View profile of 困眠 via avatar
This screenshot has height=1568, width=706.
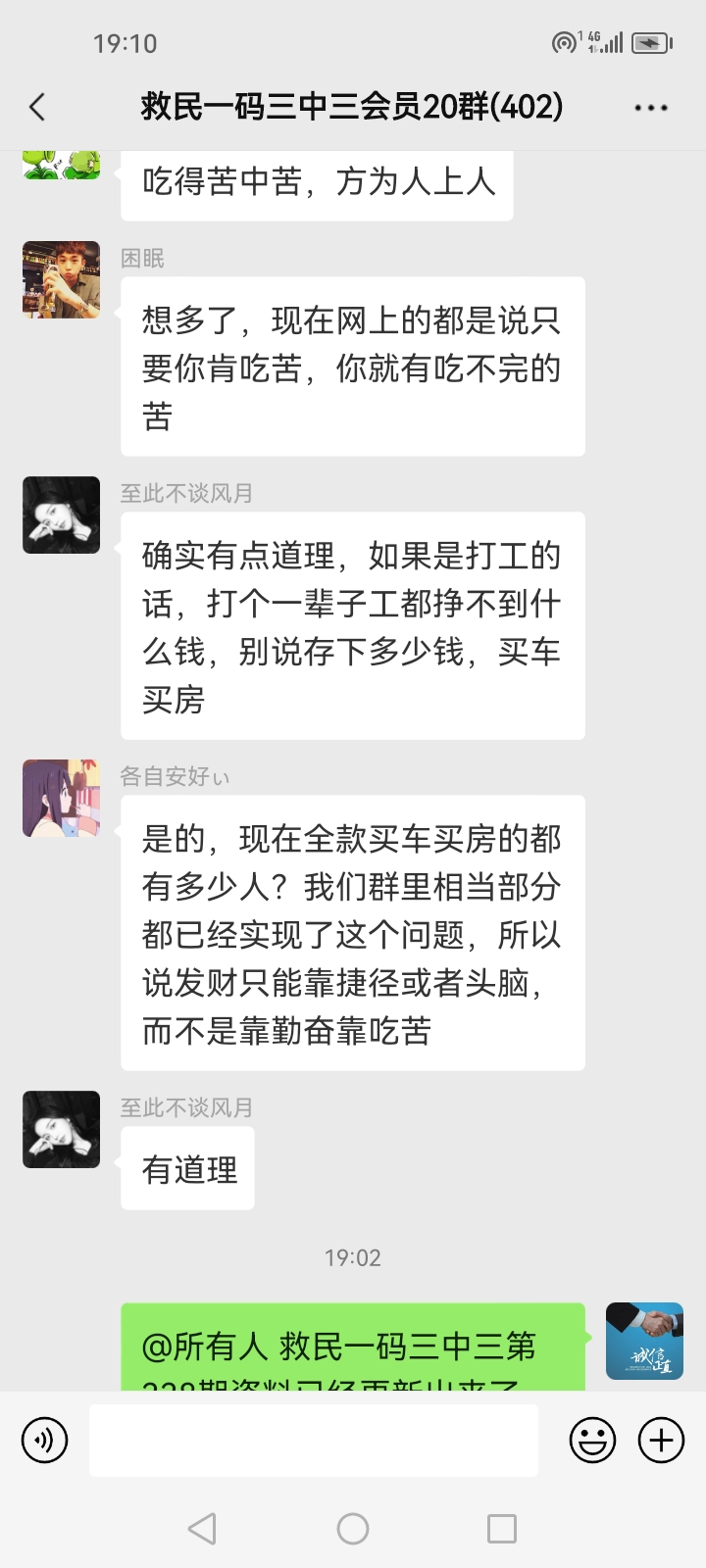(62, 280)
